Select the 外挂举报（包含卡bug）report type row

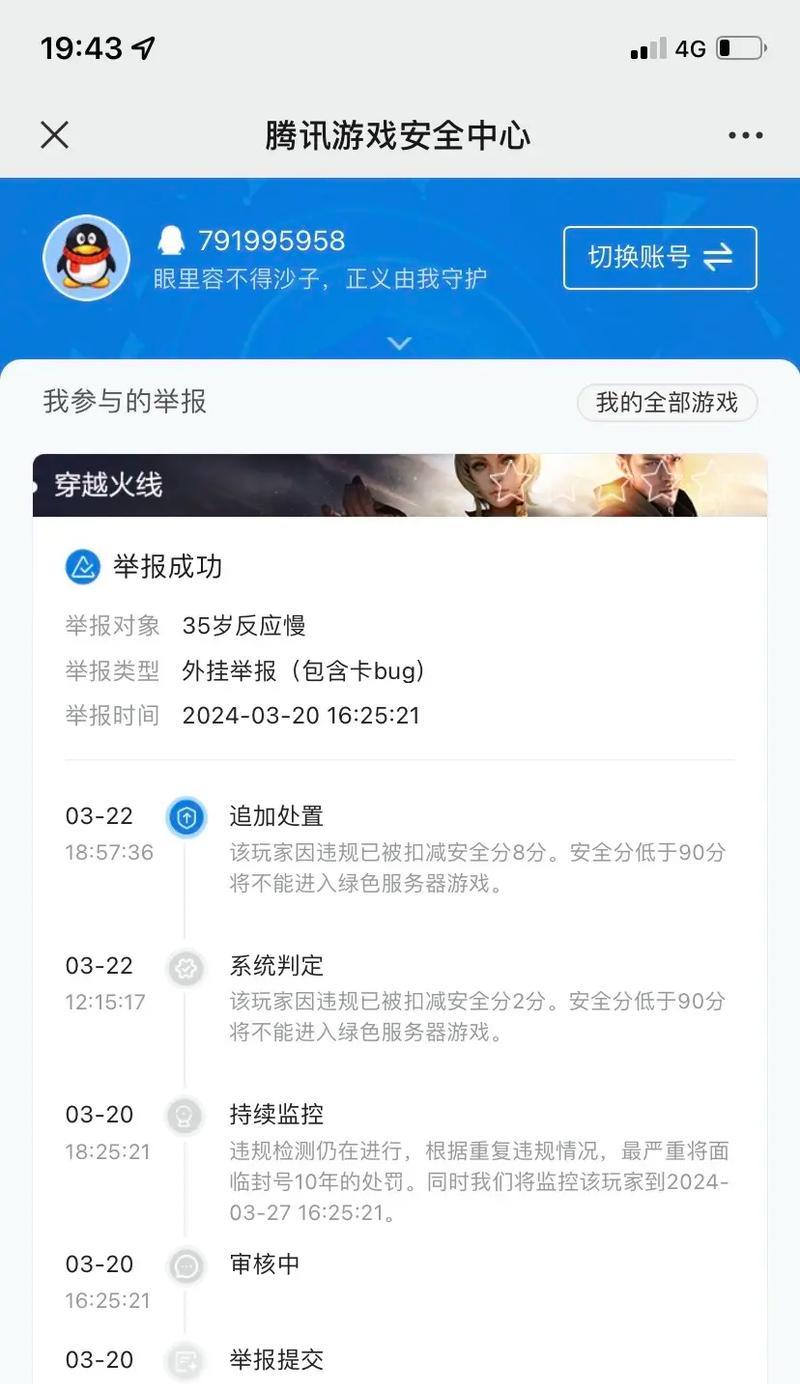[x=303, y=670]
